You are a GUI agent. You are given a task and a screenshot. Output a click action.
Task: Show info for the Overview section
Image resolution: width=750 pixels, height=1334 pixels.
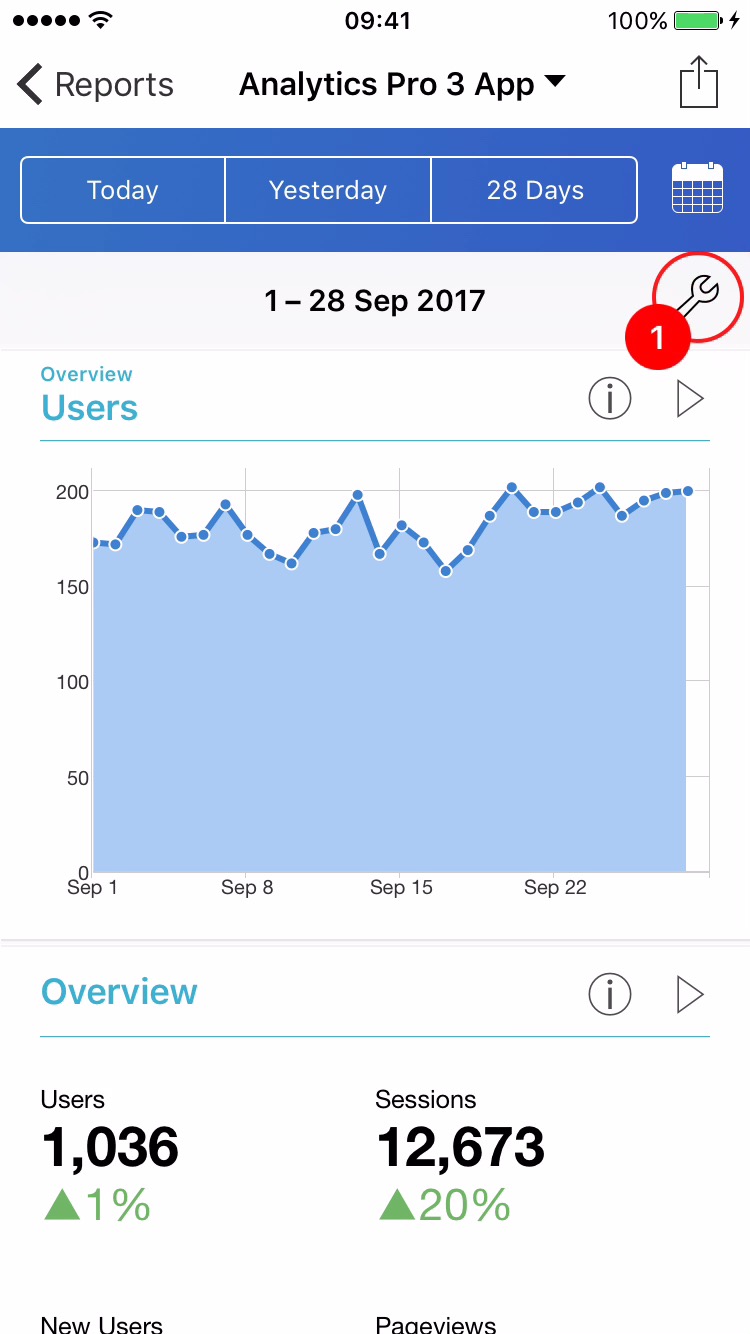point(609,994)
